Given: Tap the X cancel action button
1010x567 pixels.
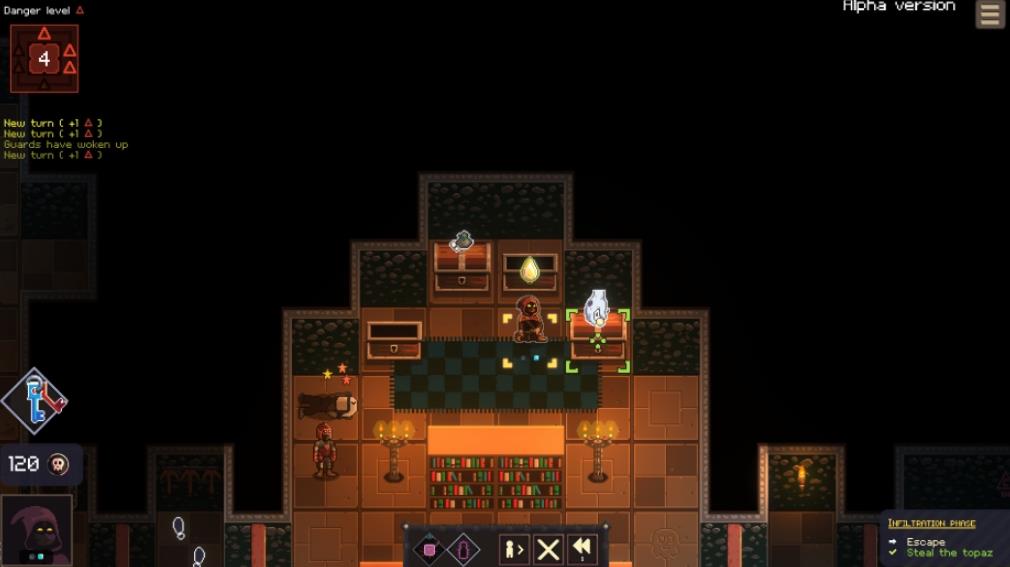Looking at the screenshot, I should coord(548,549).
